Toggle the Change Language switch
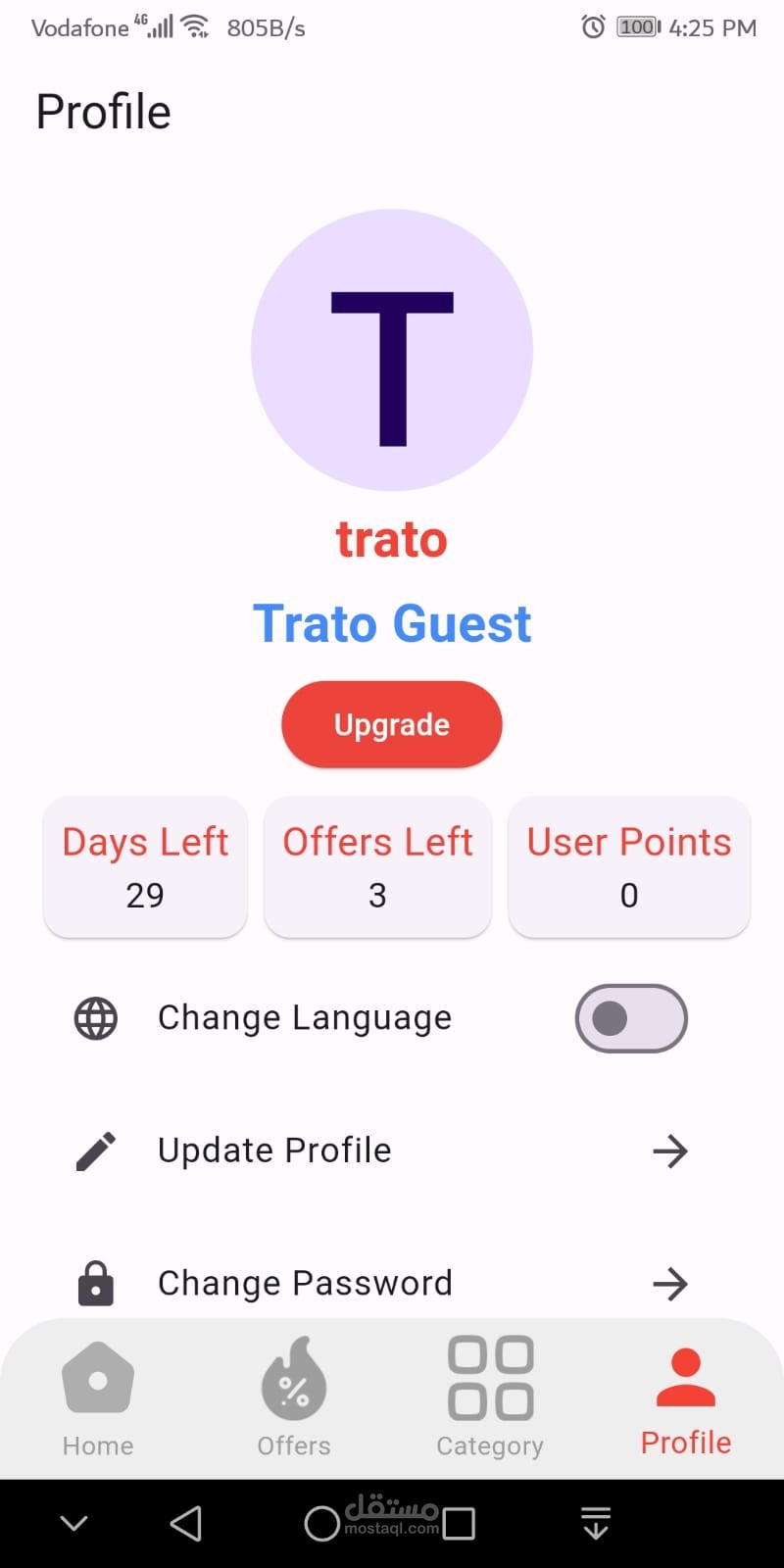 [630, 1018]
